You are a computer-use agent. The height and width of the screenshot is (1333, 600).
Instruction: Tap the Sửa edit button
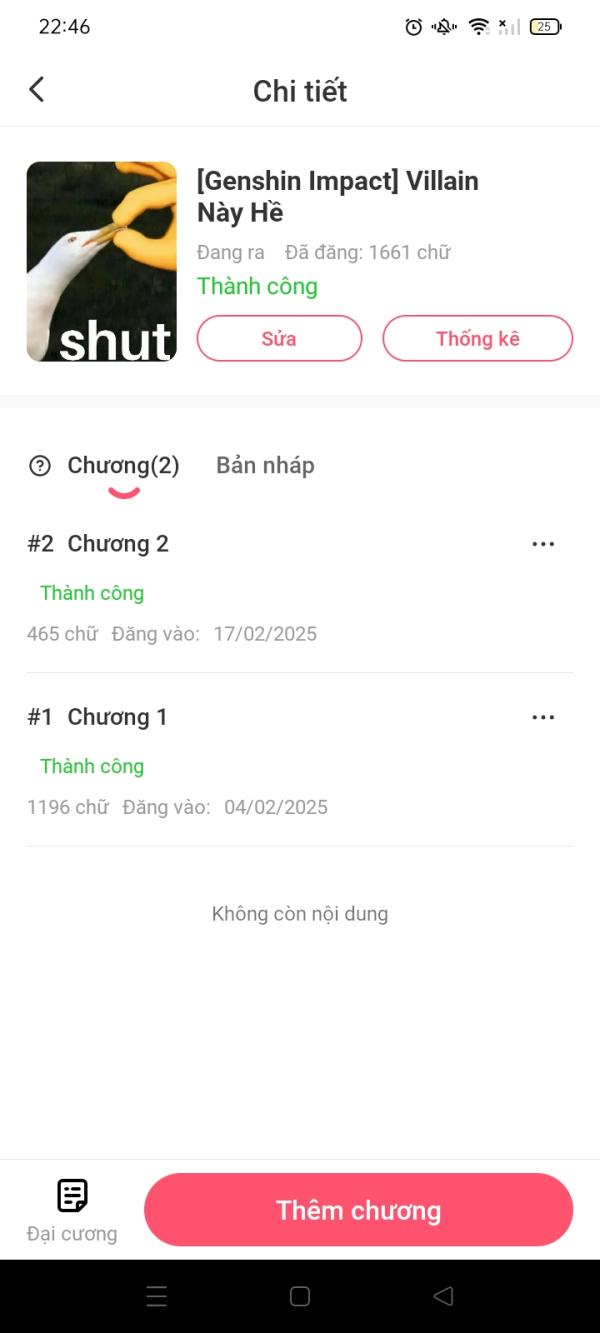pyautogui.click(x=279, y=338)
